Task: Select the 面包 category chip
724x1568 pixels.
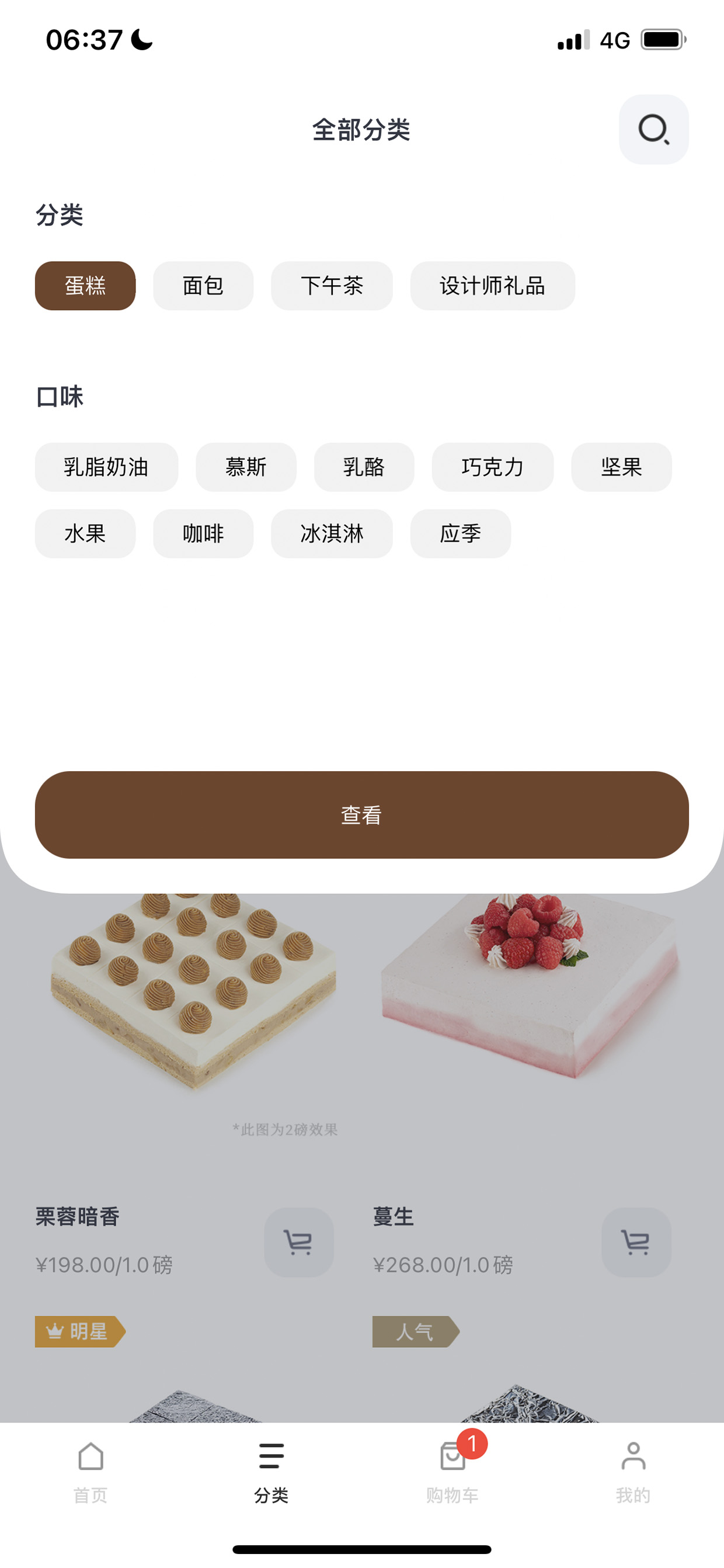Action: [x=203, y=286]
